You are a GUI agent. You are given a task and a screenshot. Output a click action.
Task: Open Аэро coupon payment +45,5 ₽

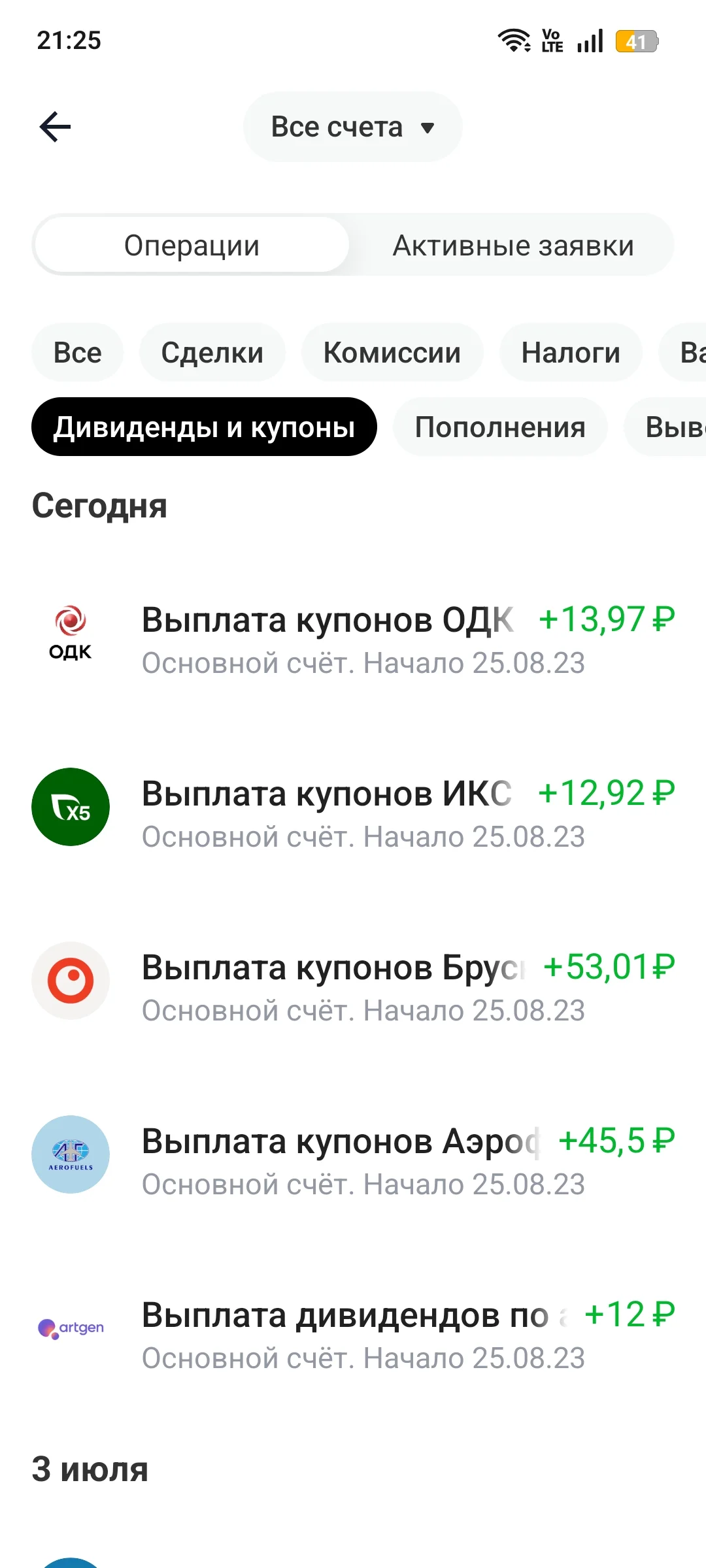(x=353, y=1162)
